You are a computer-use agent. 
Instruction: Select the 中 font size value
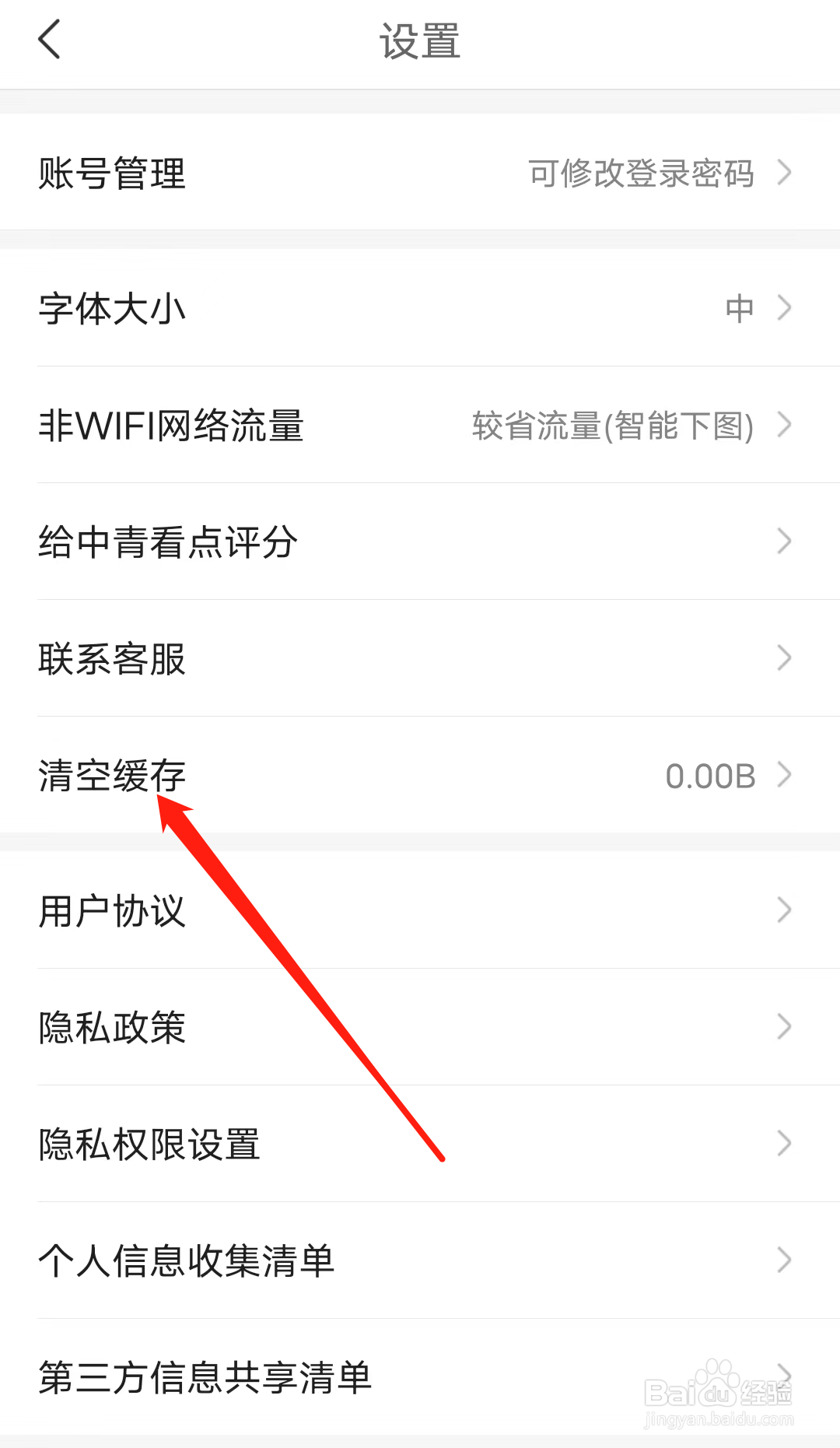739,308
